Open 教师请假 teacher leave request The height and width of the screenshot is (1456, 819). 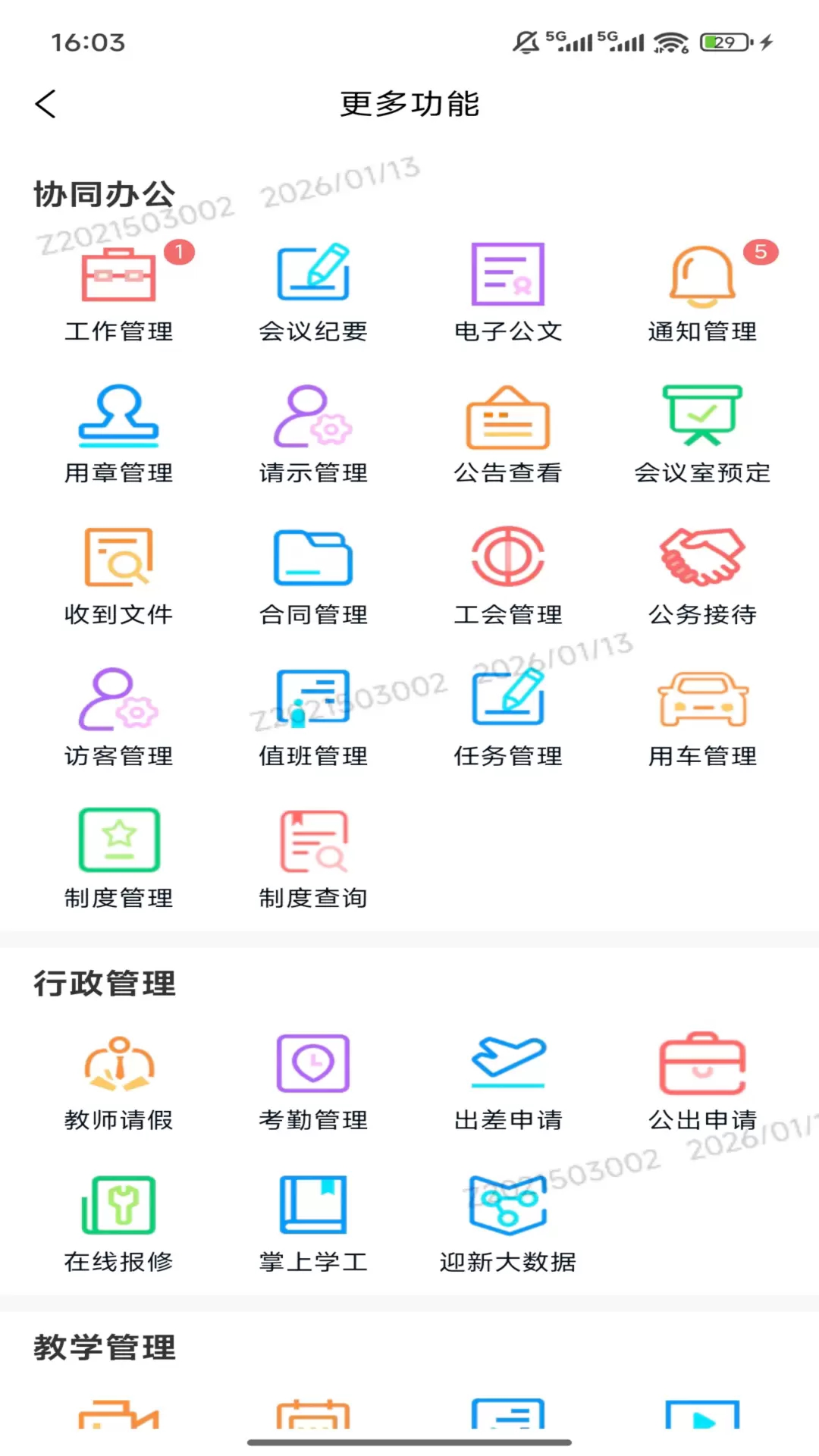(119, 1081)
